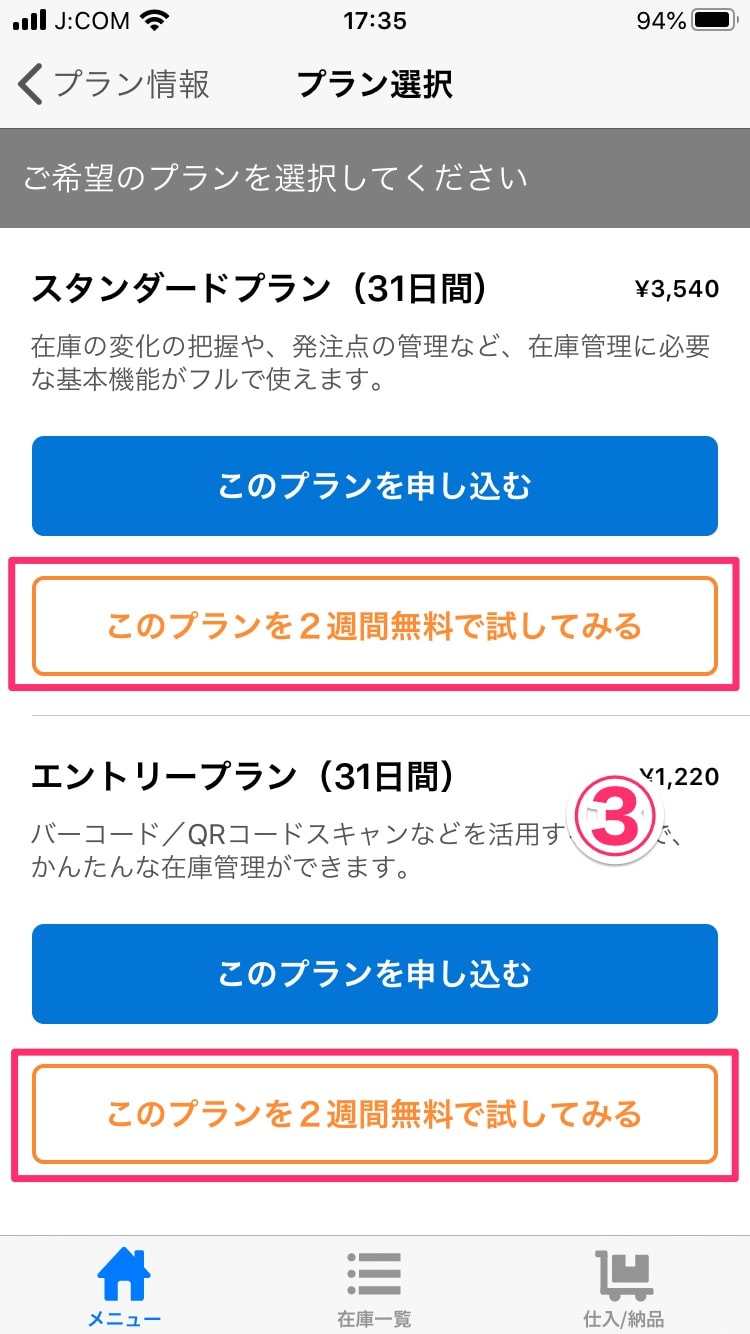Try エントリープラン free for two weeks

(375, 1114)
